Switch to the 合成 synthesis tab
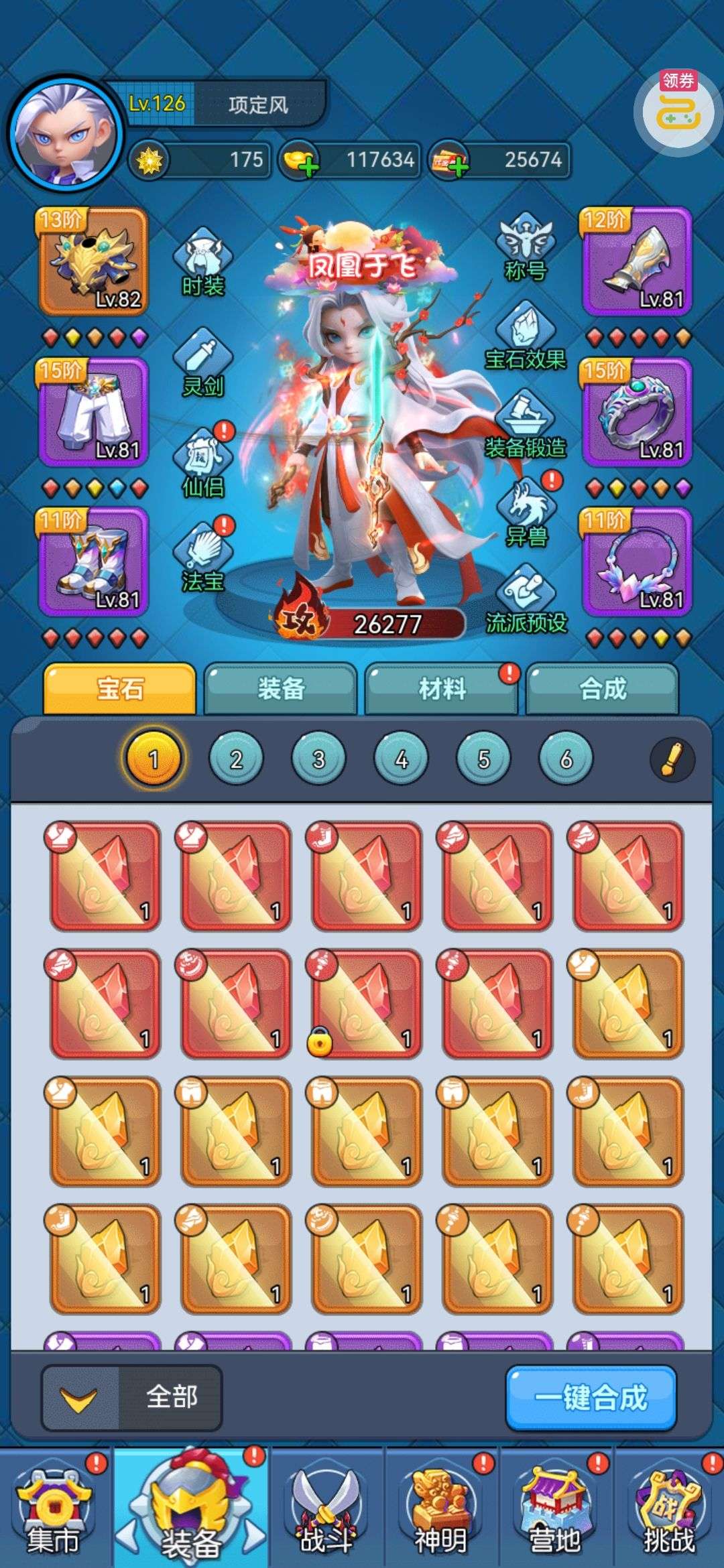The height and width of the screenshot is (1568, 724). [x=602, y=688]
